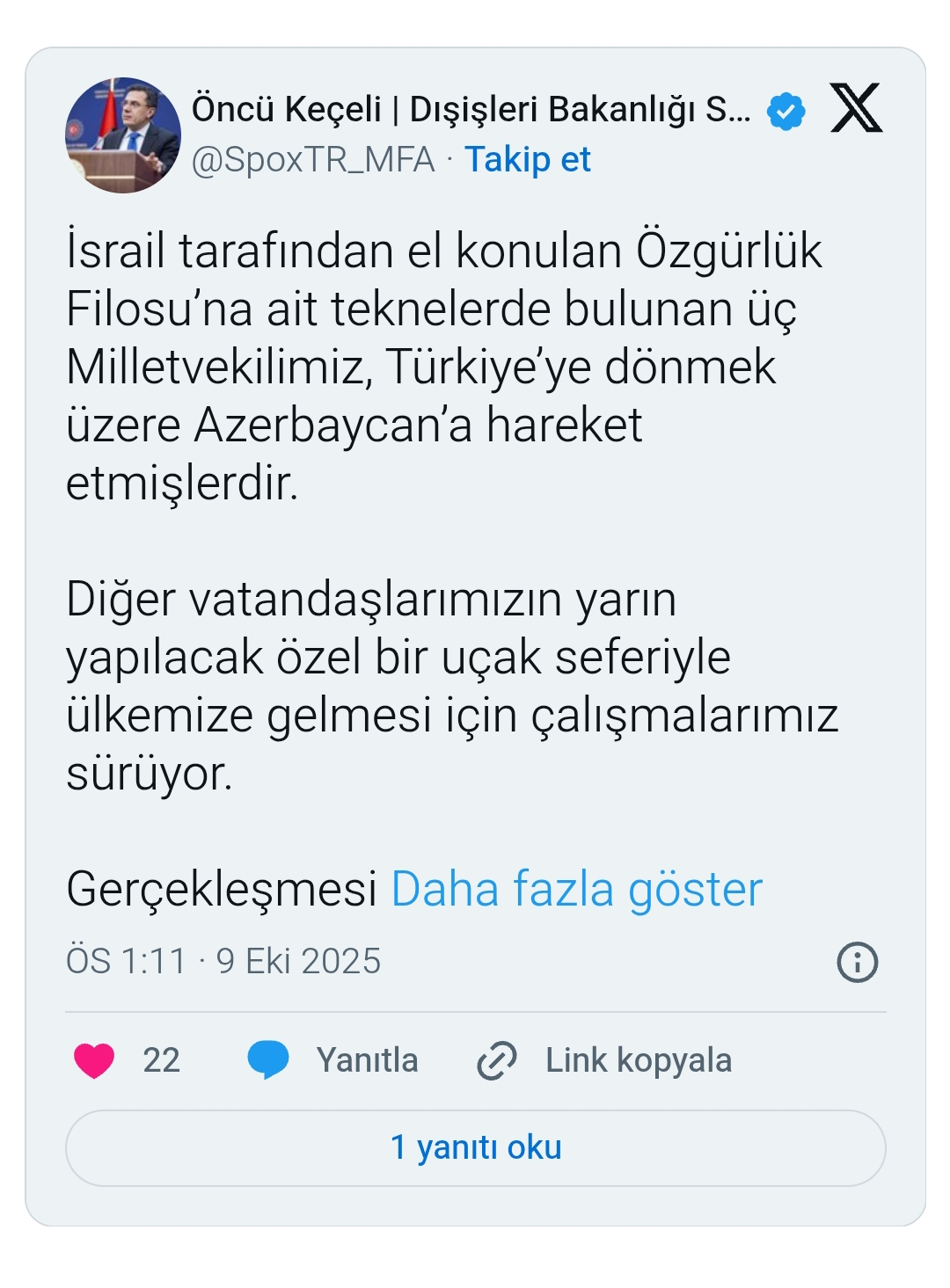This screenshot has width=950, height=1288.
Task: Open 1 yanıtı oku replies button
Action: [475, 1147]
